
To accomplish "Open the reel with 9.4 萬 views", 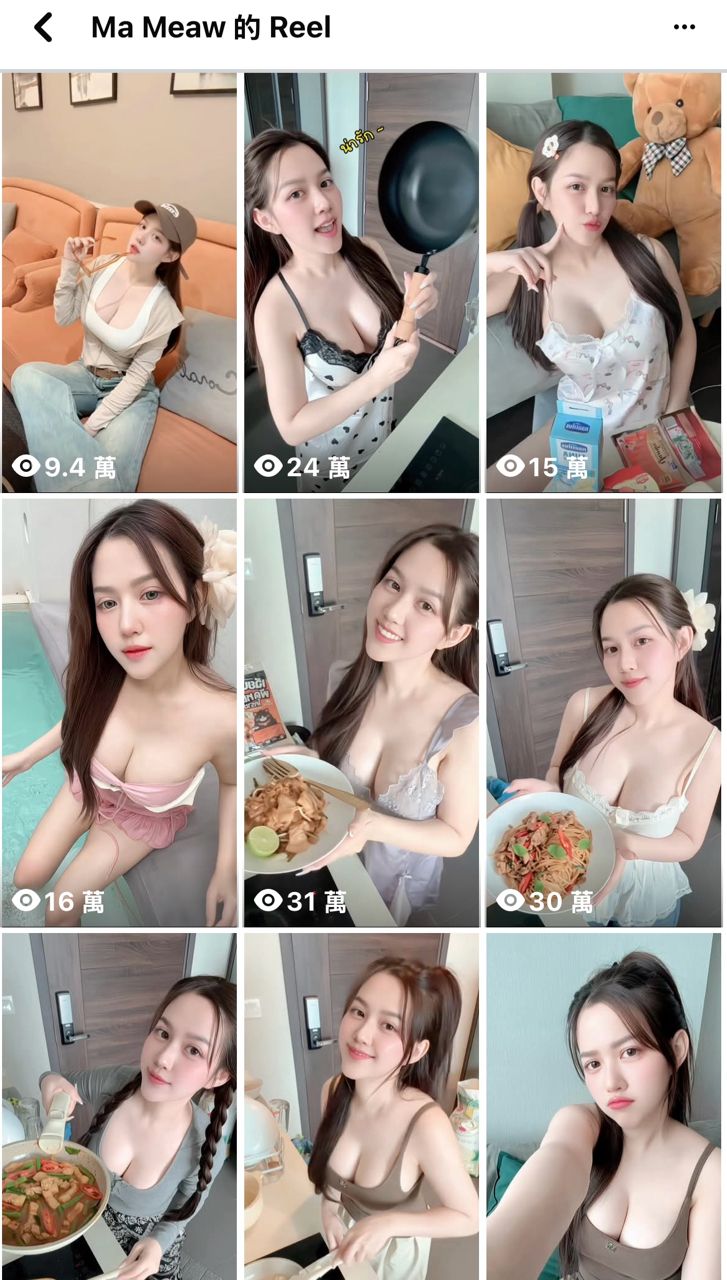I will click(x=120, y=282).
